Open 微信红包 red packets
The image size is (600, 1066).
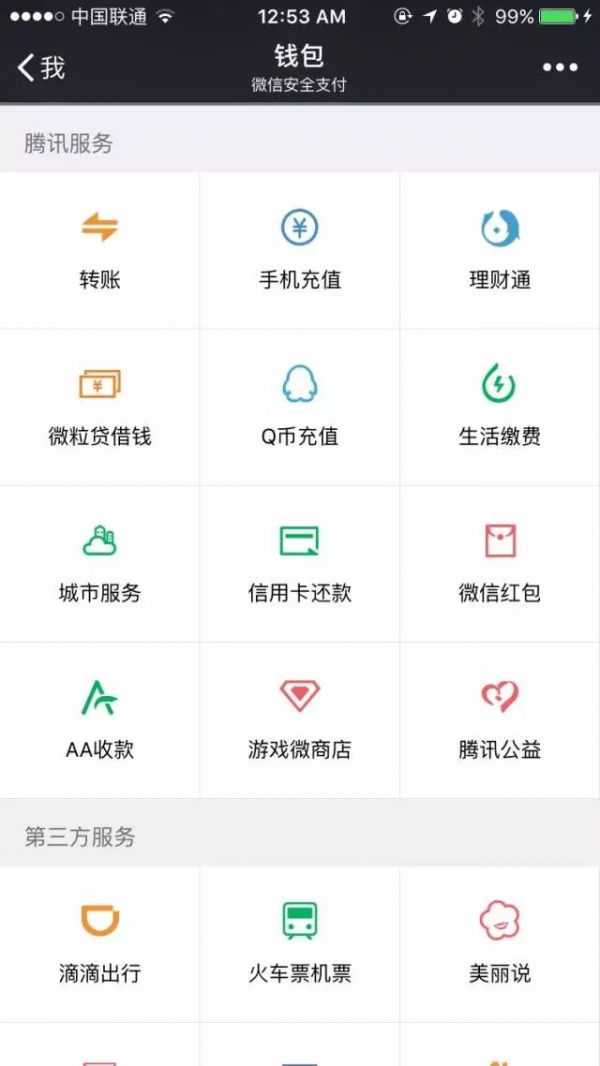pos(500,564)
